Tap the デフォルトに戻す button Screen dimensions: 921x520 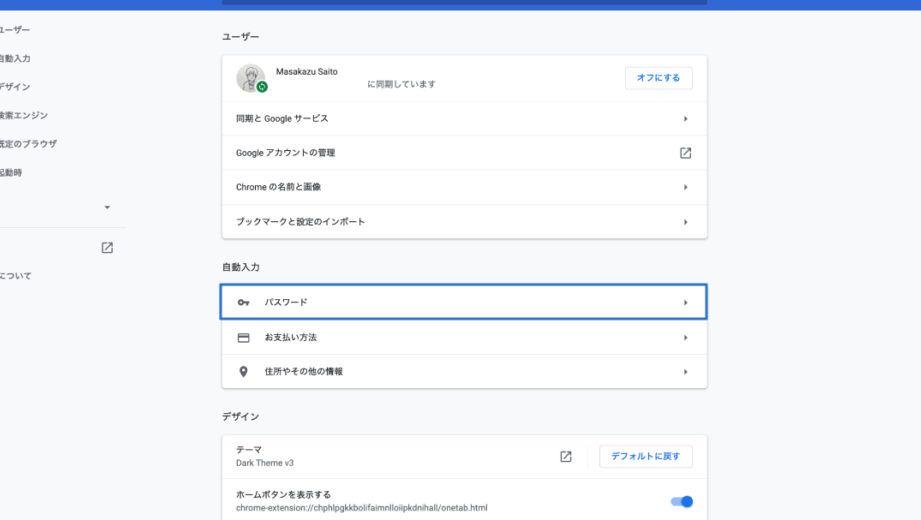point(645,457)
